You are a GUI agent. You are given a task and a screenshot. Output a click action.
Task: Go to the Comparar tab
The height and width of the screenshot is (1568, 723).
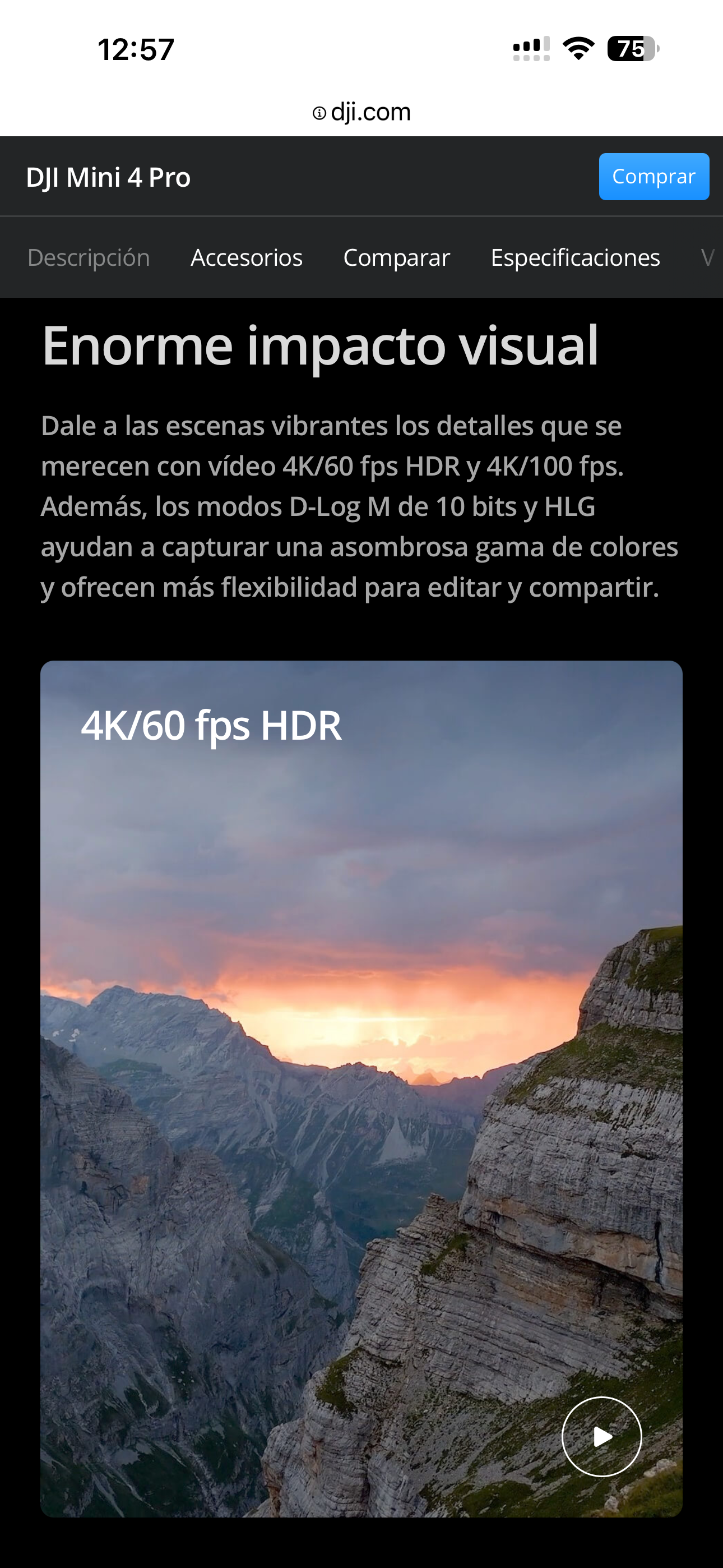coord(396,257)
